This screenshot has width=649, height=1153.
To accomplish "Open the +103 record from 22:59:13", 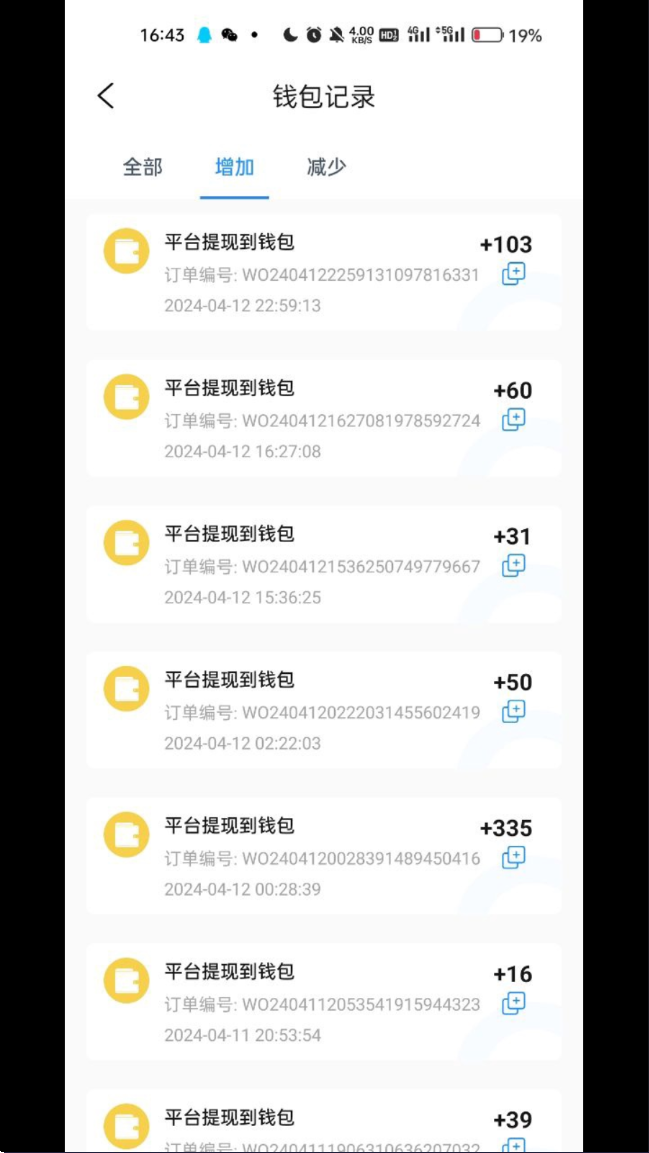I will pyautogui.click(x=323, y=272).
